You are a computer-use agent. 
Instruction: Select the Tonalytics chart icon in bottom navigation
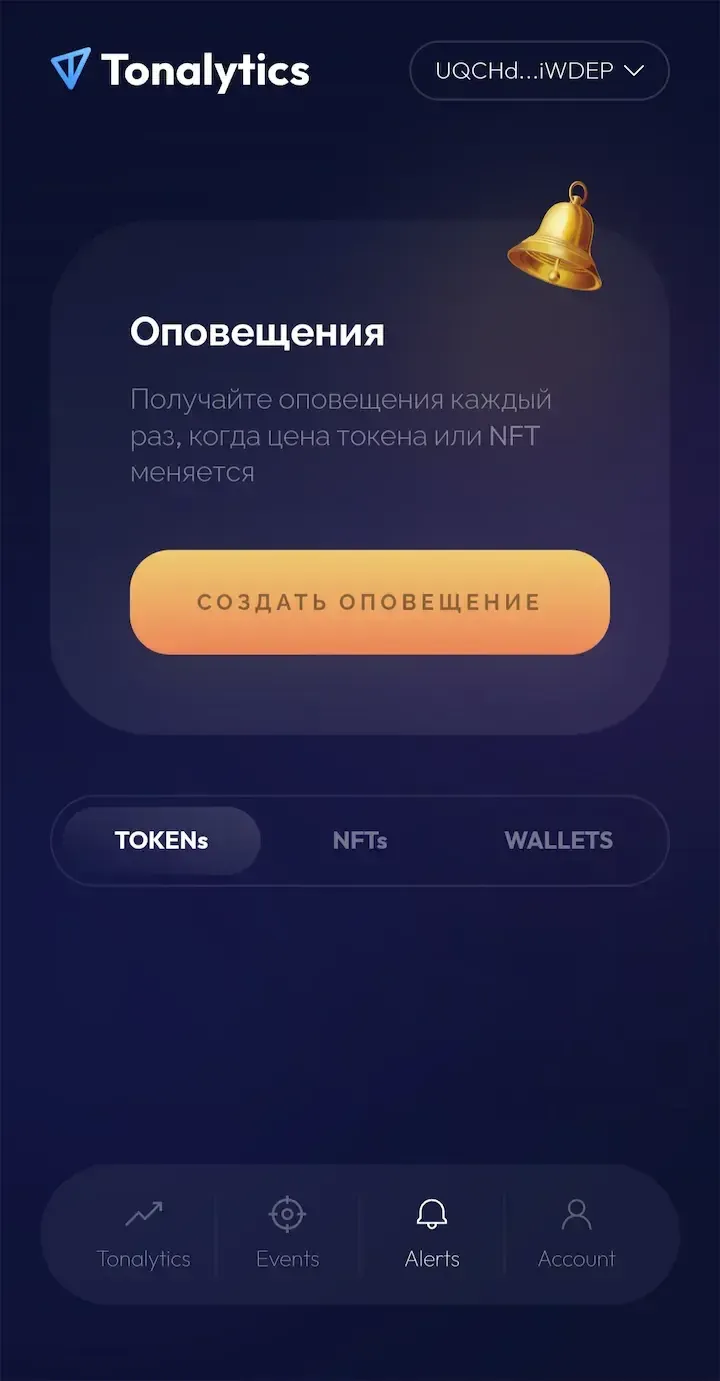point(143,1213)
